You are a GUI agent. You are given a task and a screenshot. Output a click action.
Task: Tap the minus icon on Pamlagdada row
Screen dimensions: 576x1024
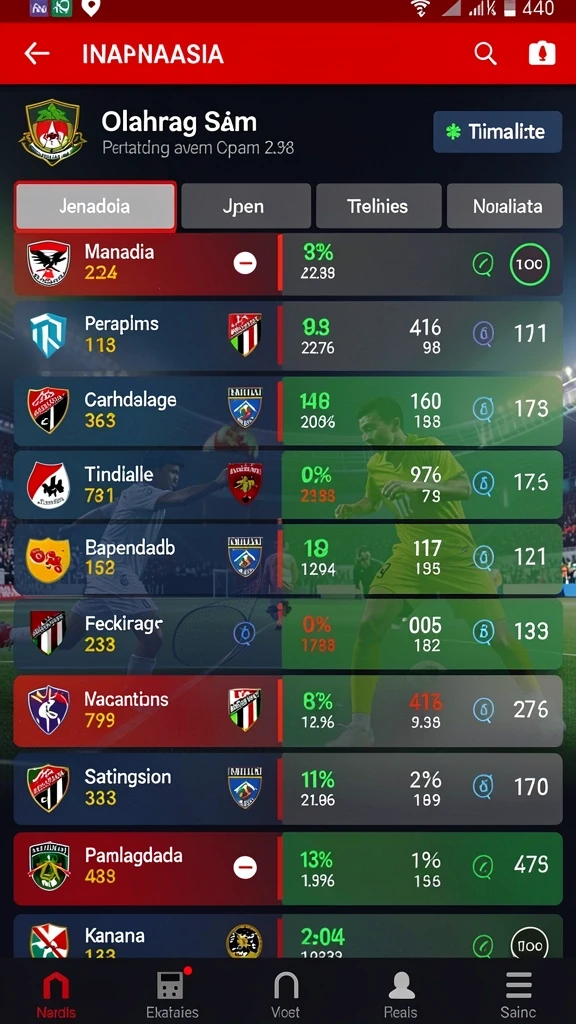pyautogui.click(x=245, y=867)
